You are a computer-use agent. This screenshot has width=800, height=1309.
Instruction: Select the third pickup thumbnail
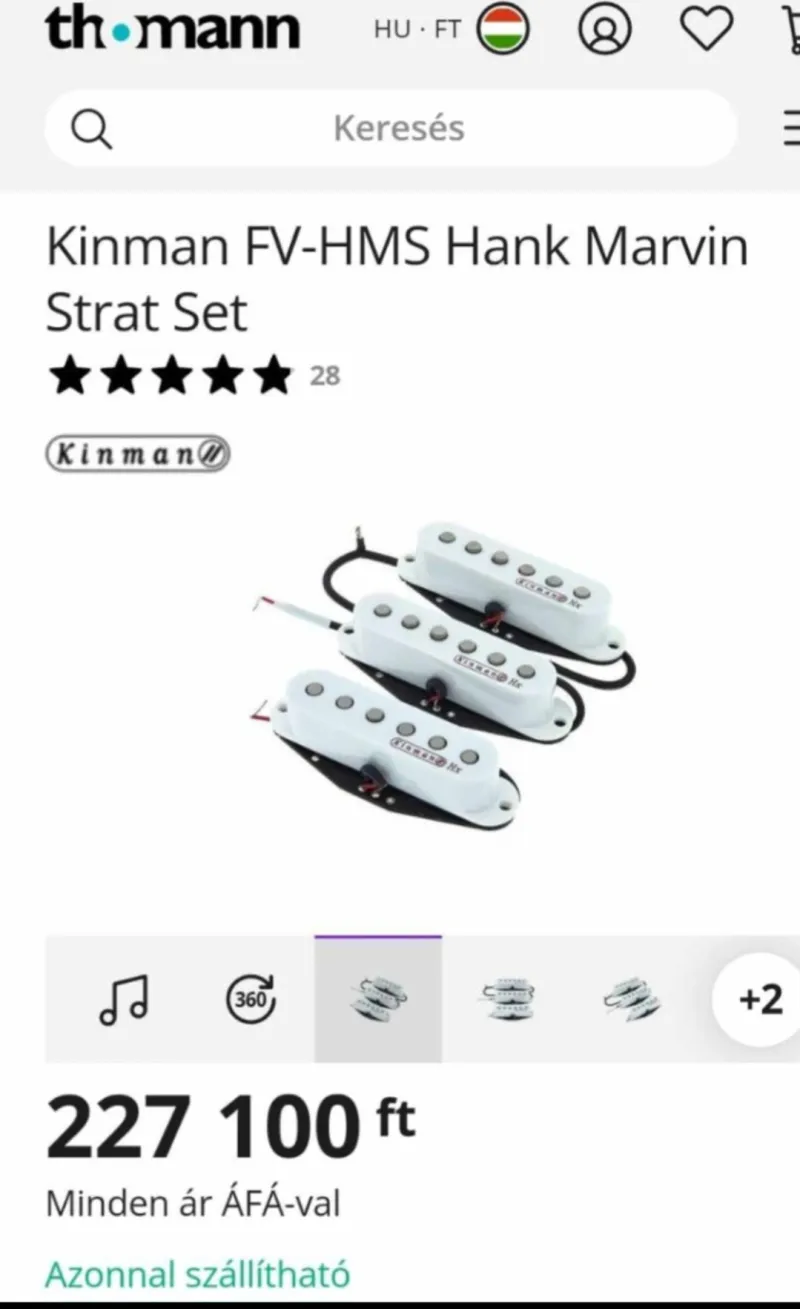point(632,999)
